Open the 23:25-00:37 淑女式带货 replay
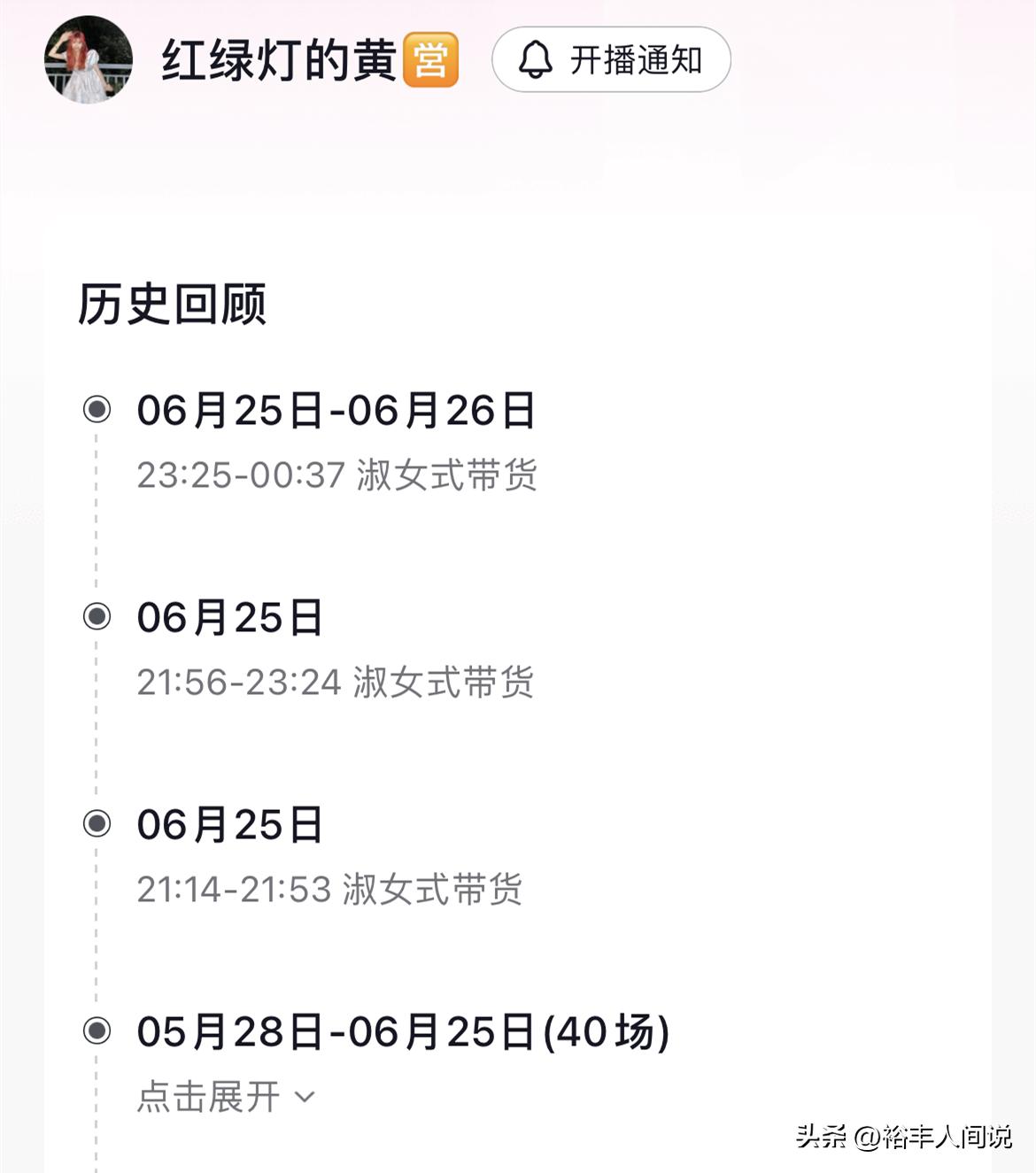1036x1173 pixels. click(x=341, y=475)
